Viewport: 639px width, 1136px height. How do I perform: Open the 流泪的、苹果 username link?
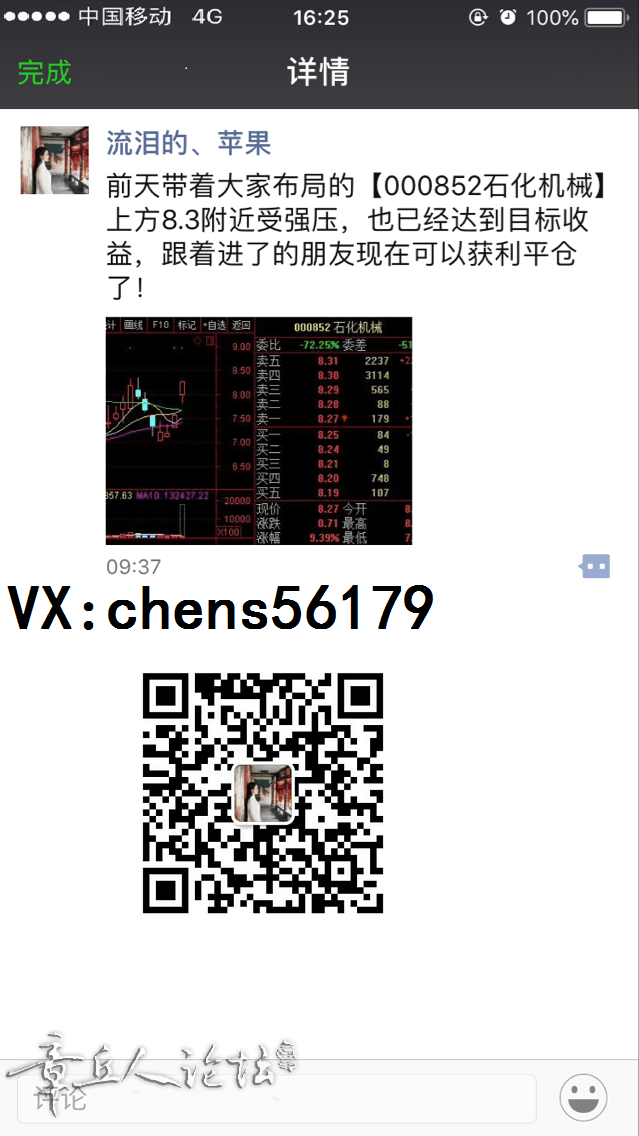click(189, 143)
